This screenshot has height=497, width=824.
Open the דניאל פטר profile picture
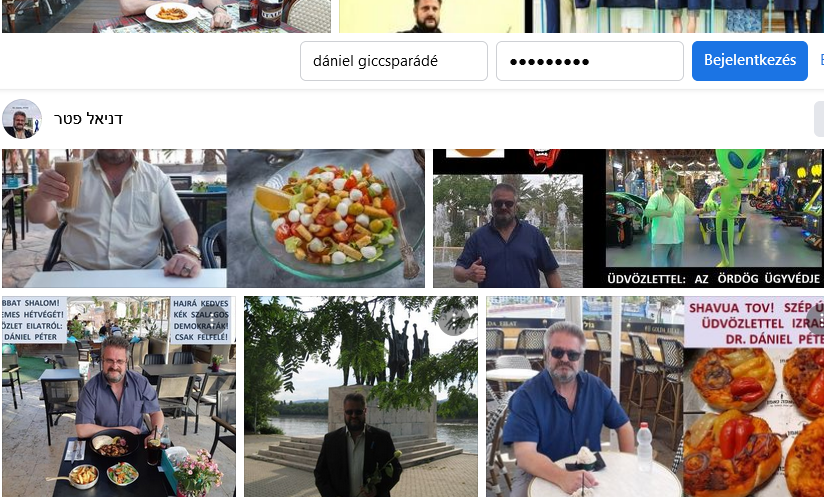[x=22, y=119]
